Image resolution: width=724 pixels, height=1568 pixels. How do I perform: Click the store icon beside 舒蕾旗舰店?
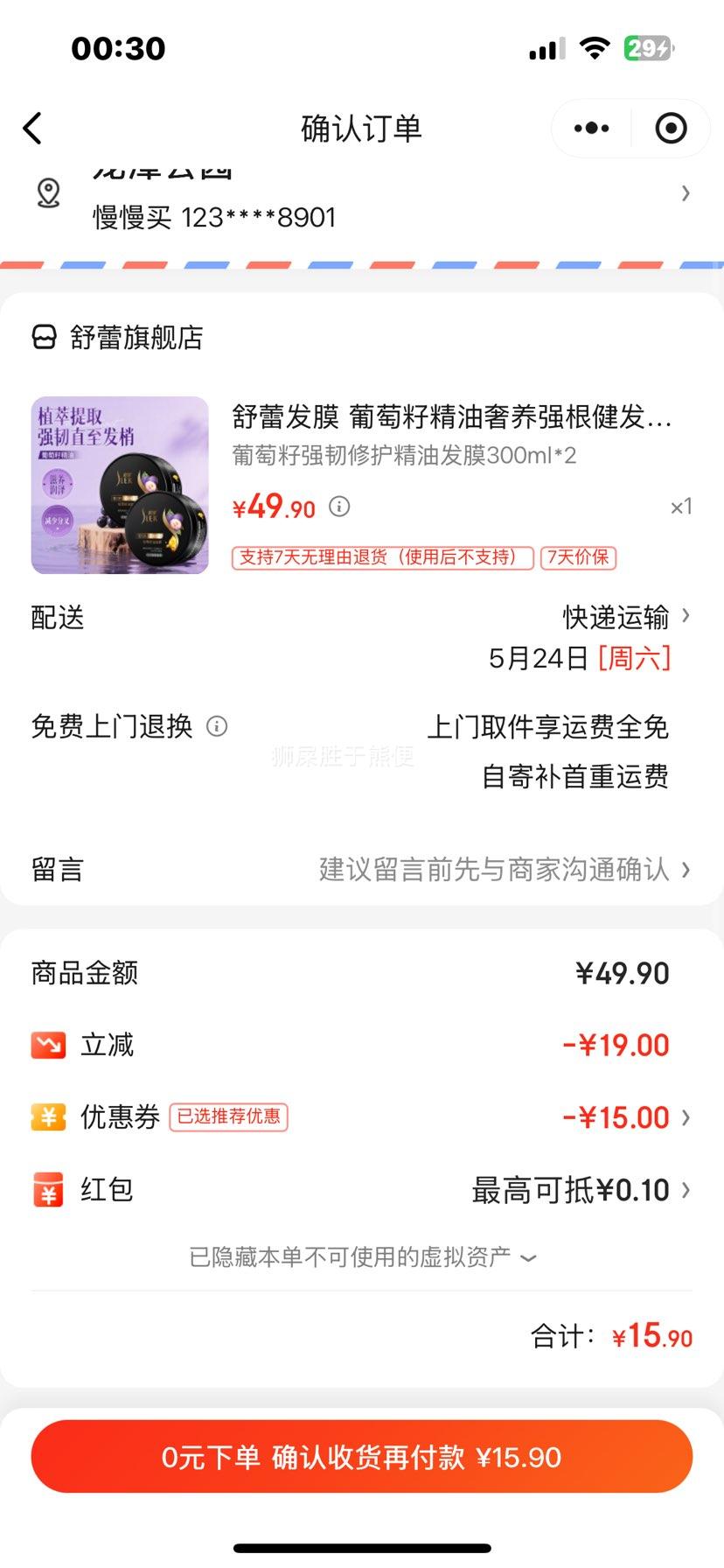tap(45, 337)
